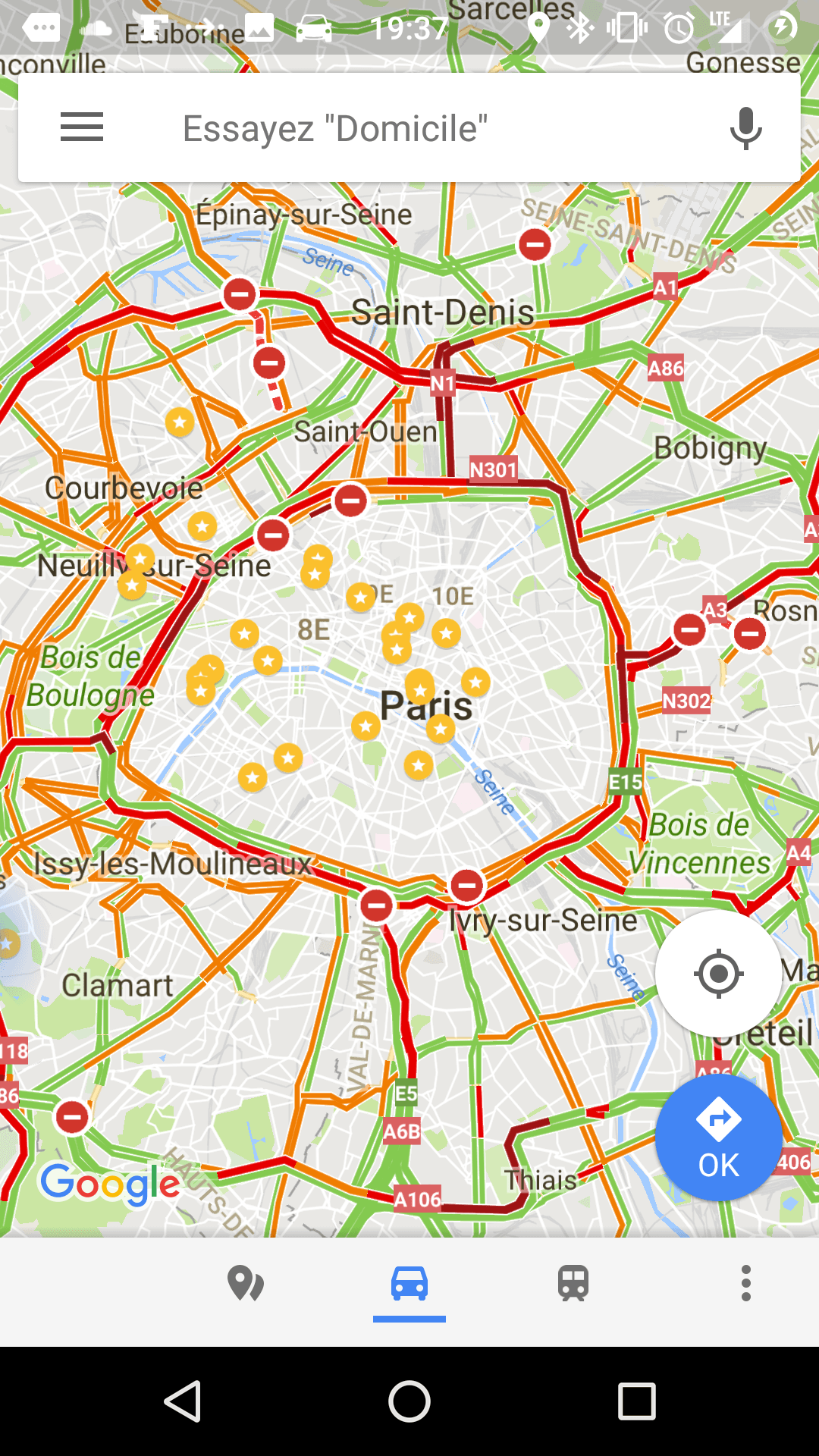Switch to the public transit tab
Screen dimensions: 819x1456
[573, 1283]
